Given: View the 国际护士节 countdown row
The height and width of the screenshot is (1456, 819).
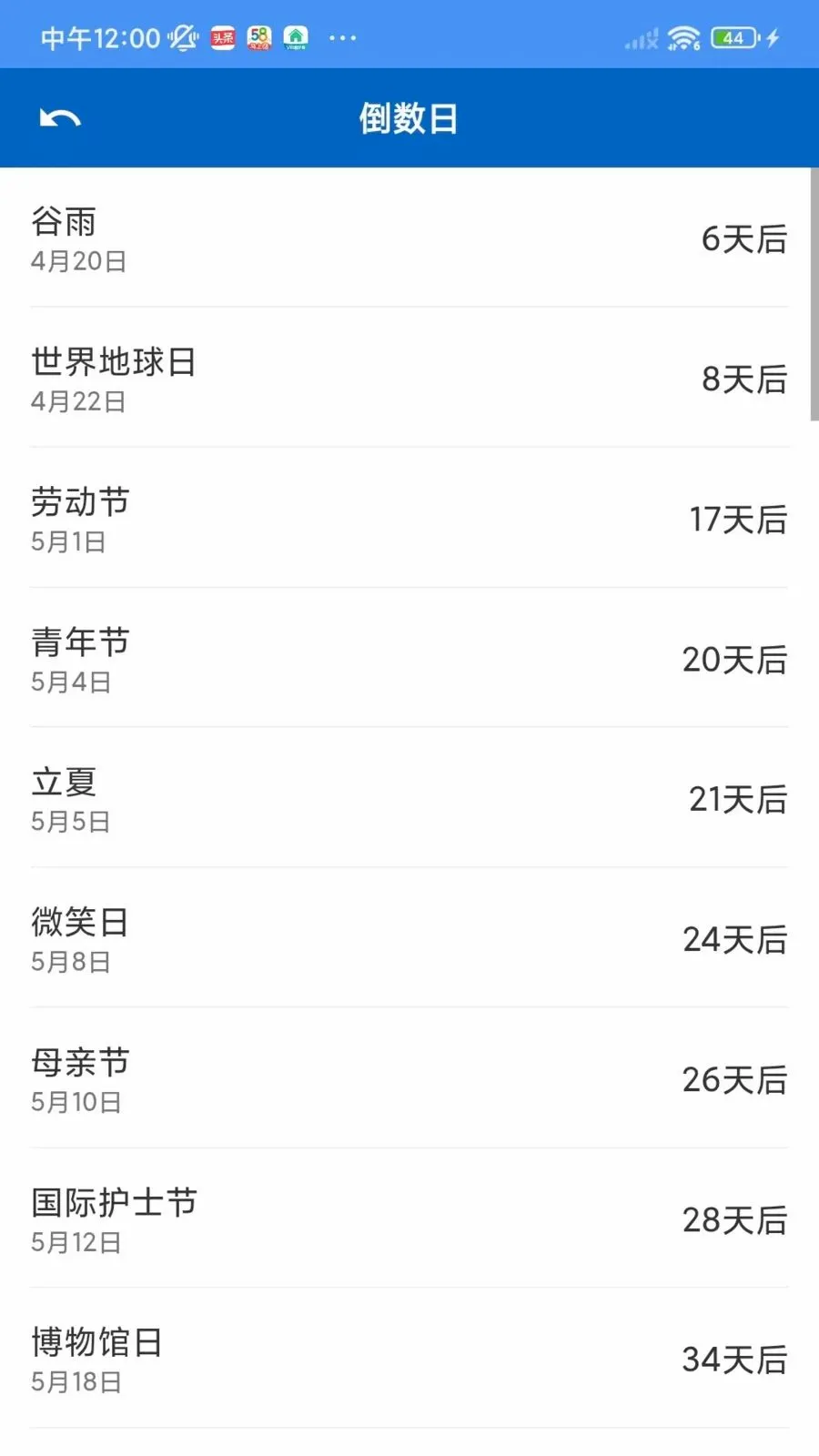Looking at the screenshot, I should click(409, 1218).
